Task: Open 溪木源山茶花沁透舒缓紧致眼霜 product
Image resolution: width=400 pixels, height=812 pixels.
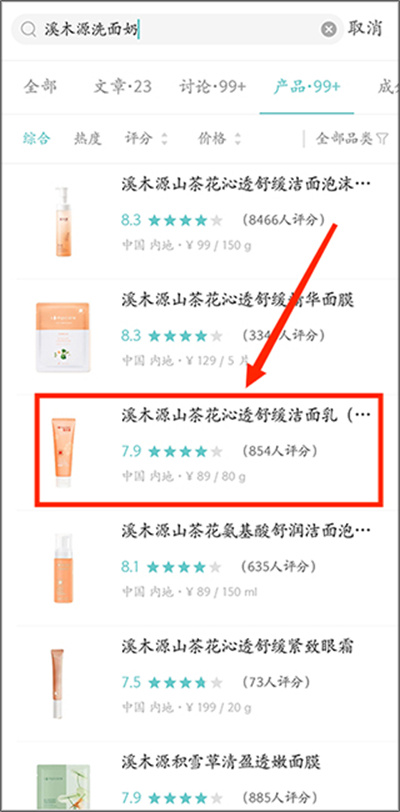Action: pyautogui.click(x=200, y=683)
